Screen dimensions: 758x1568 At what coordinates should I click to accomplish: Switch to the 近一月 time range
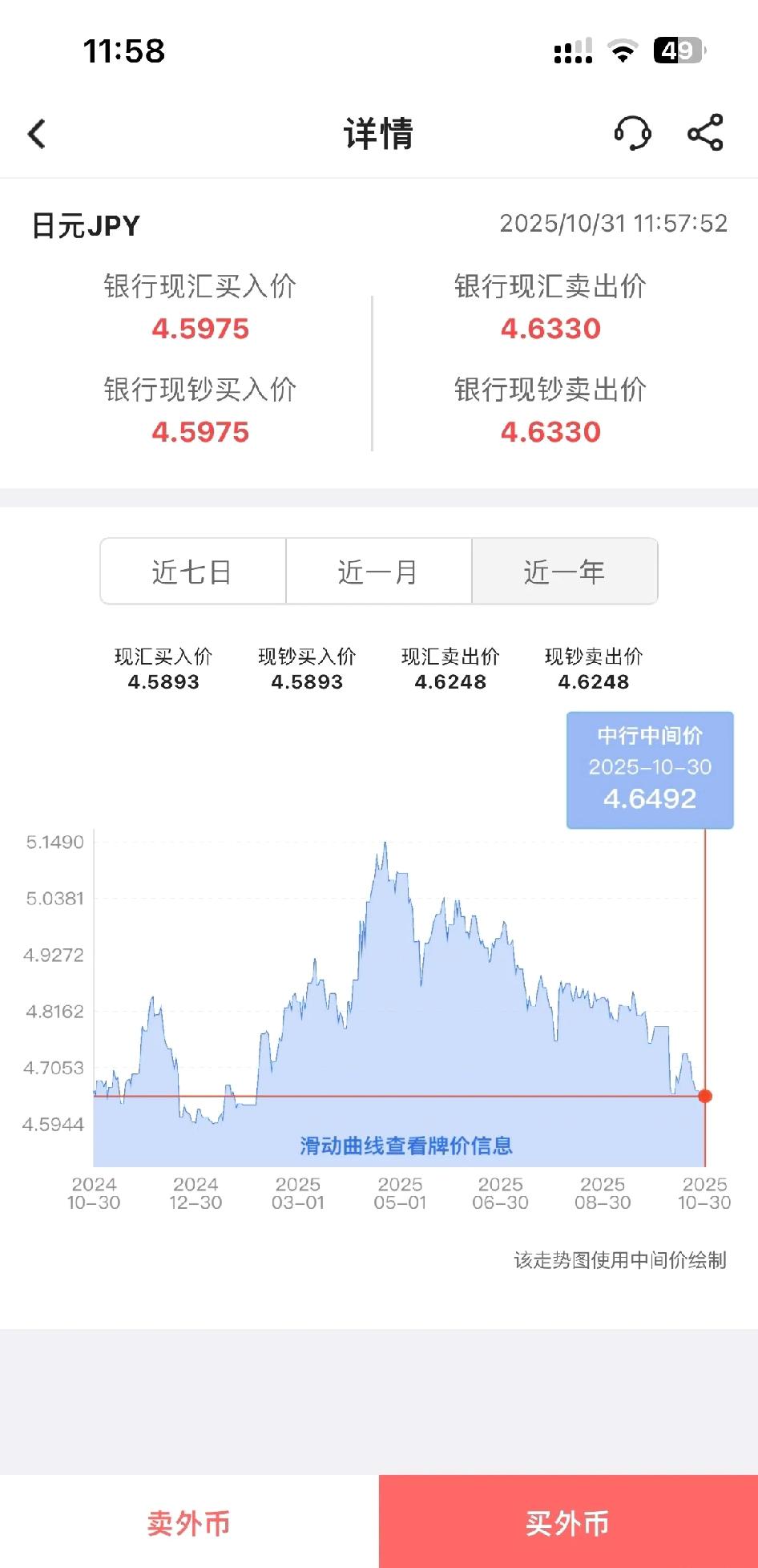[377, 571]
